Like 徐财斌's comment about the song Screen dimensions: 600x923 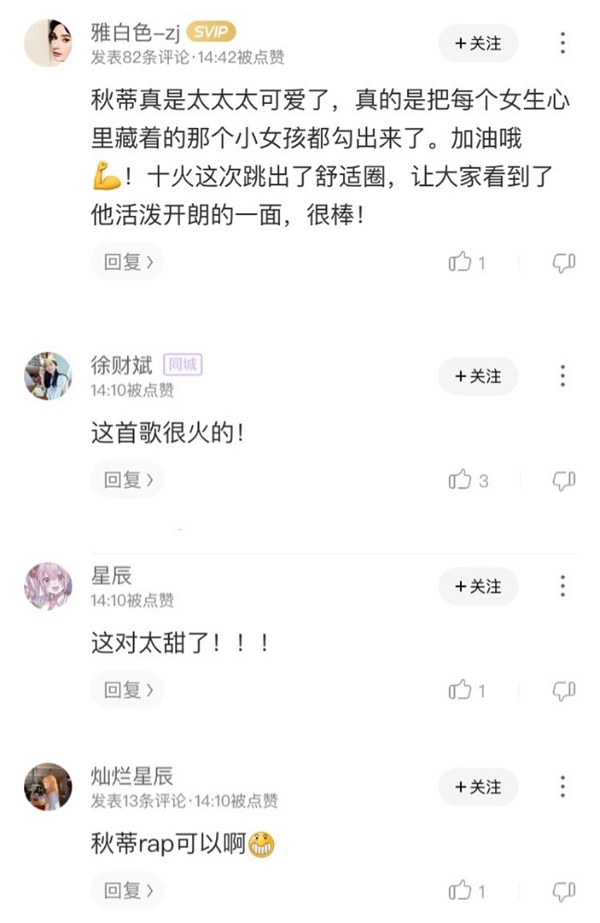coord(461,480)
